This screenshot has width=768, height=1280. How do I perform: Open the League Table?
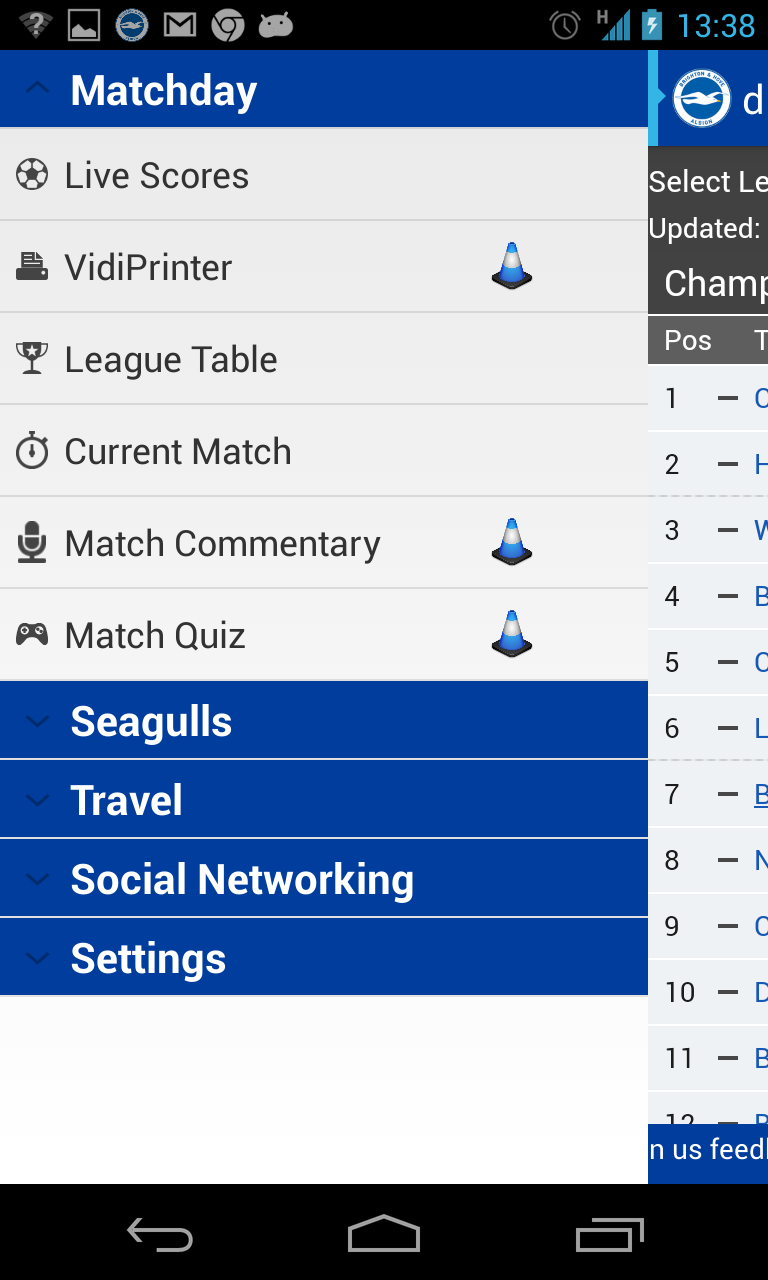(324, 359)
